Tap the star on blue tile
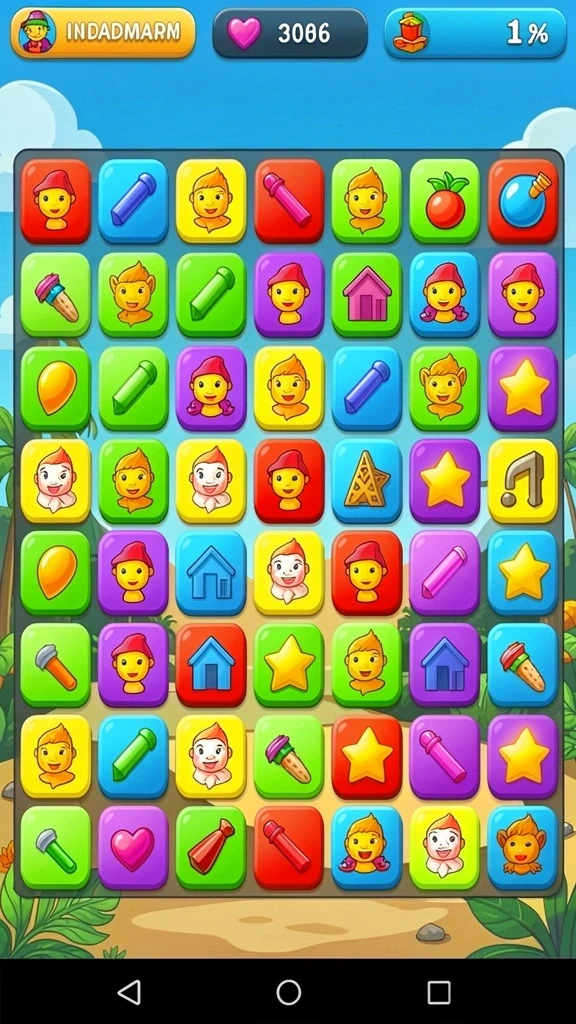Viewport: 576px width, 1024px height. click(523, 573)
